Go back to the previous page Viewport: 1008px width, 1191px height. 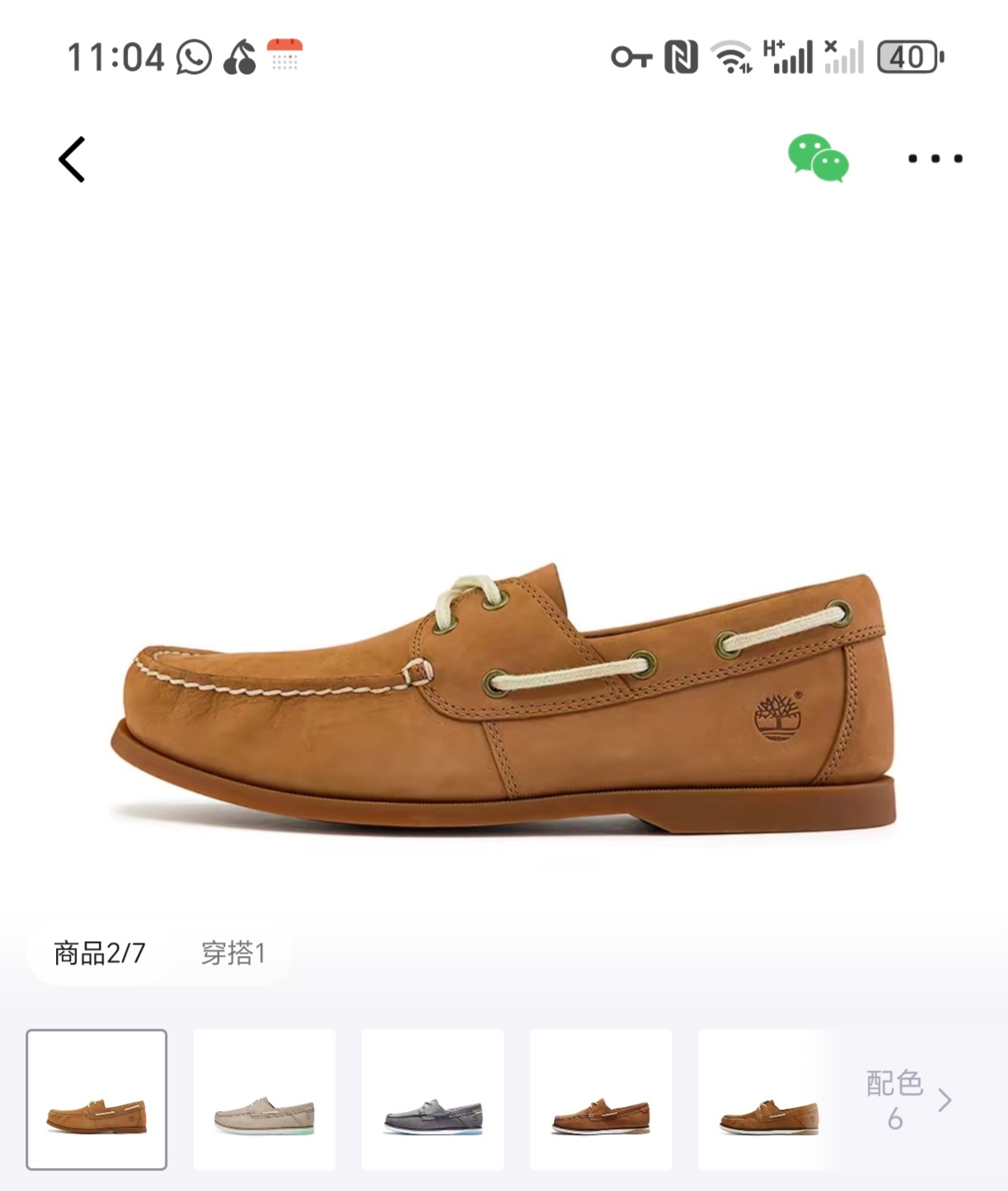pos(73,159)
